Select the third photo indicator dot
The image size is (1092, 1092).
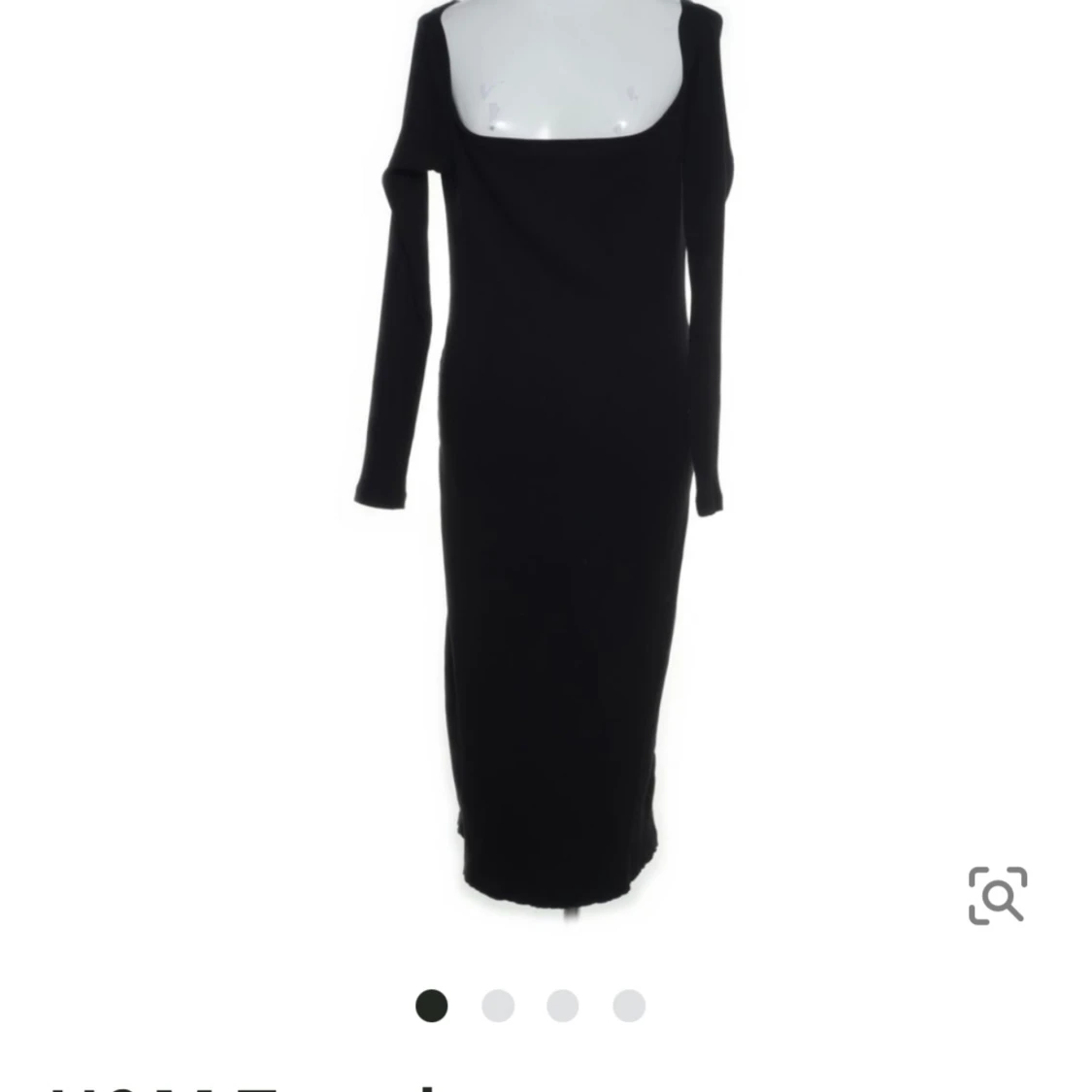click(563, 1006)
